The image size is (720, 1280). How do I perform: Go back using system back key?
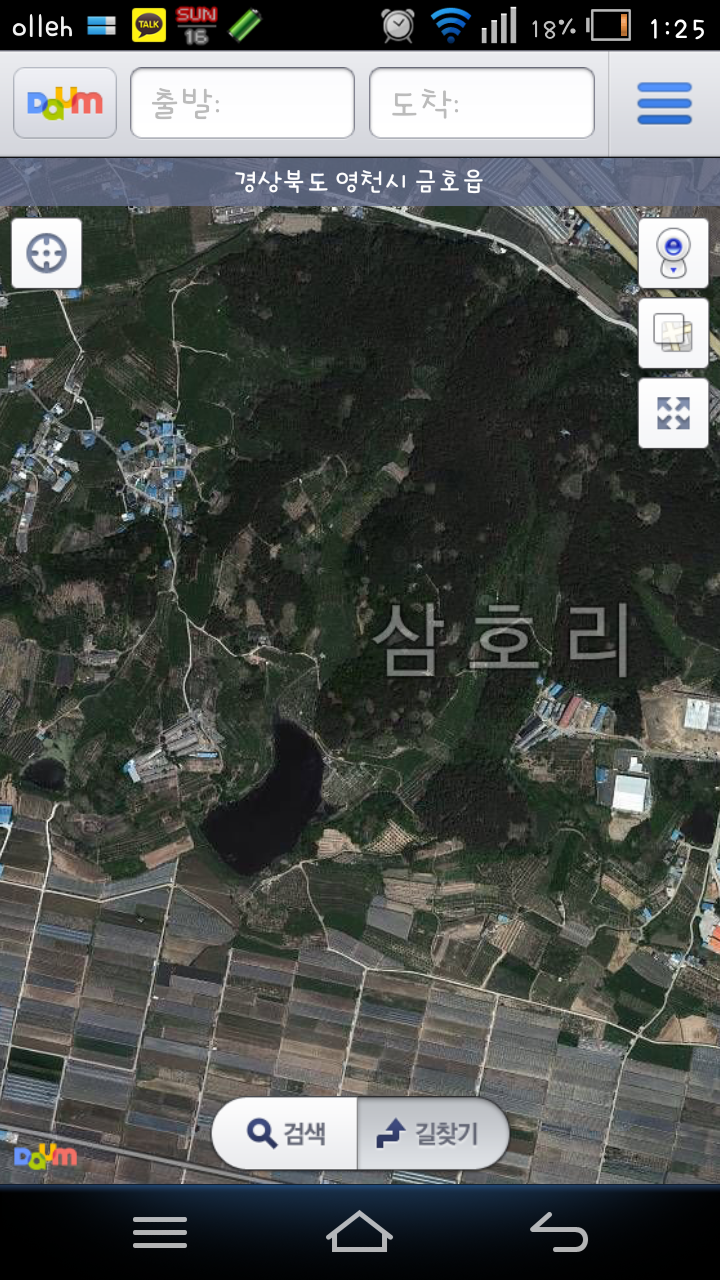pos(559,1232)
